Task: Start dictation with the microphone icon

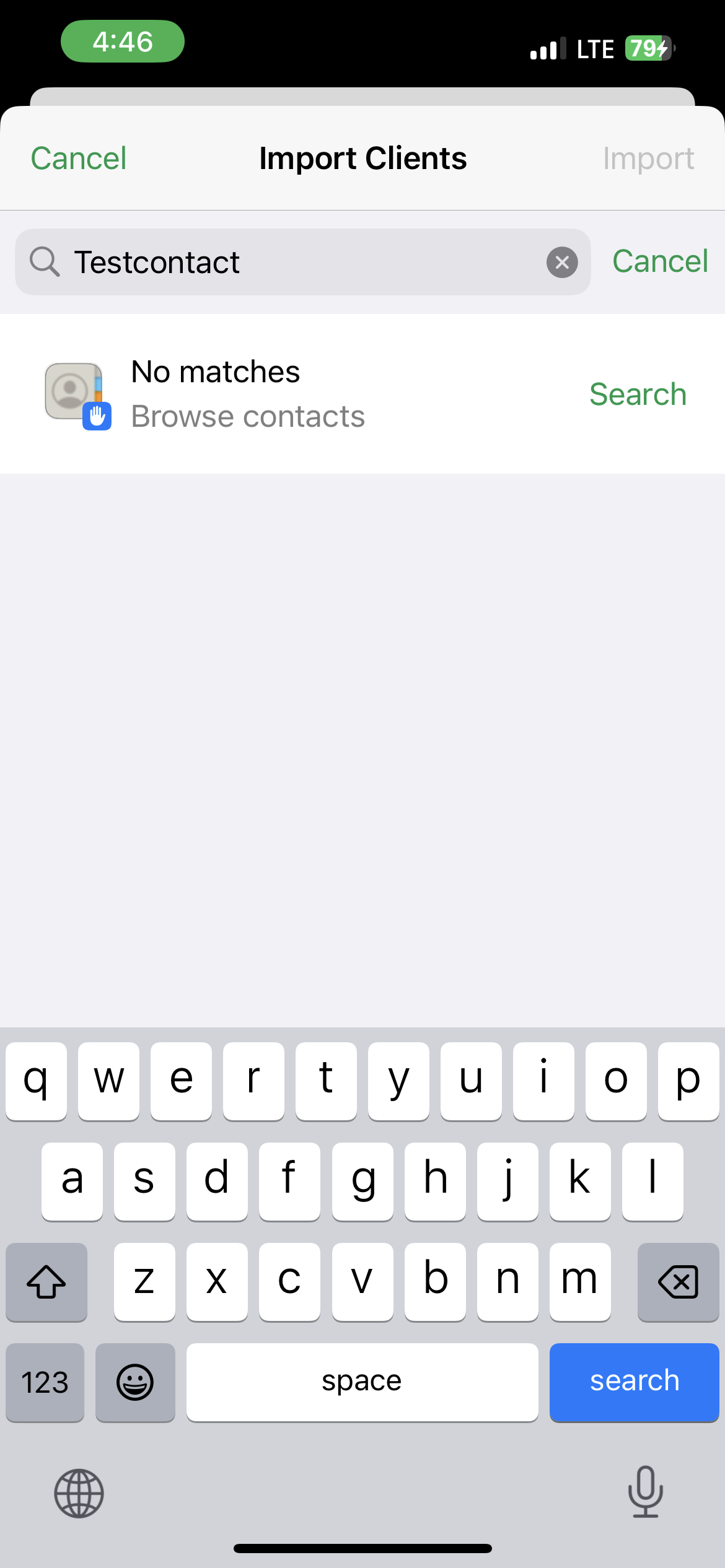Action: coord(645,1492)
